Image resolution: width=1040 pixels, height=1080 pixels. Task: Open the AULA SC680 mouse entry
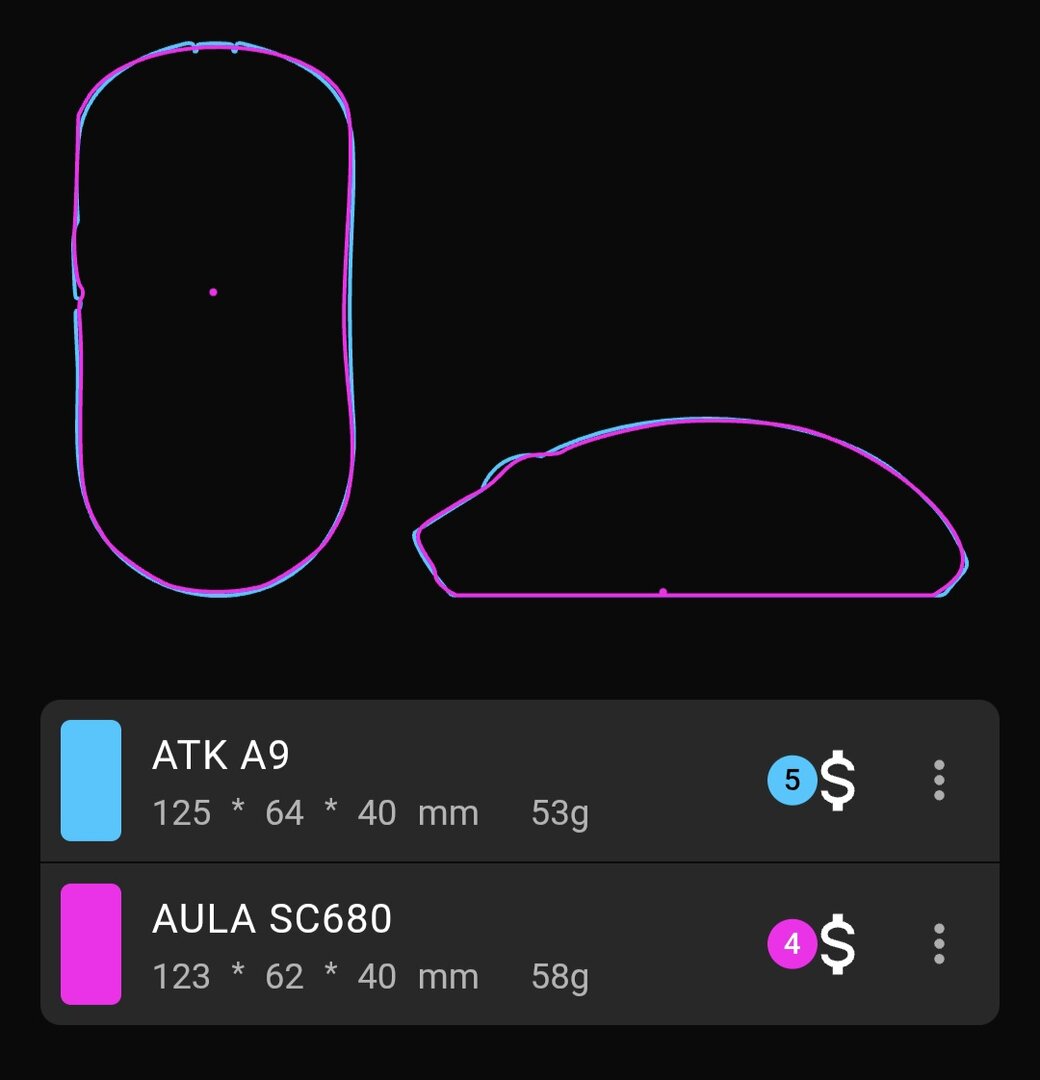click(370, 945)
